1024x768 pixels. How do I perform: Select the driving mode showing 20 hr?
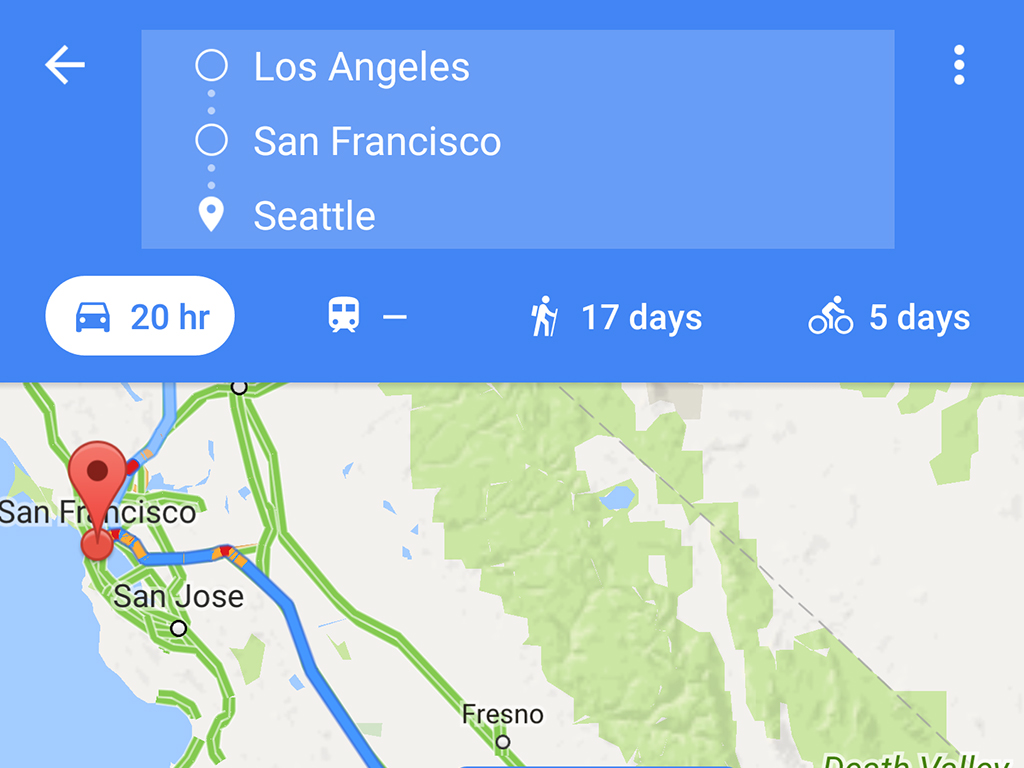(x=140, y=317)
